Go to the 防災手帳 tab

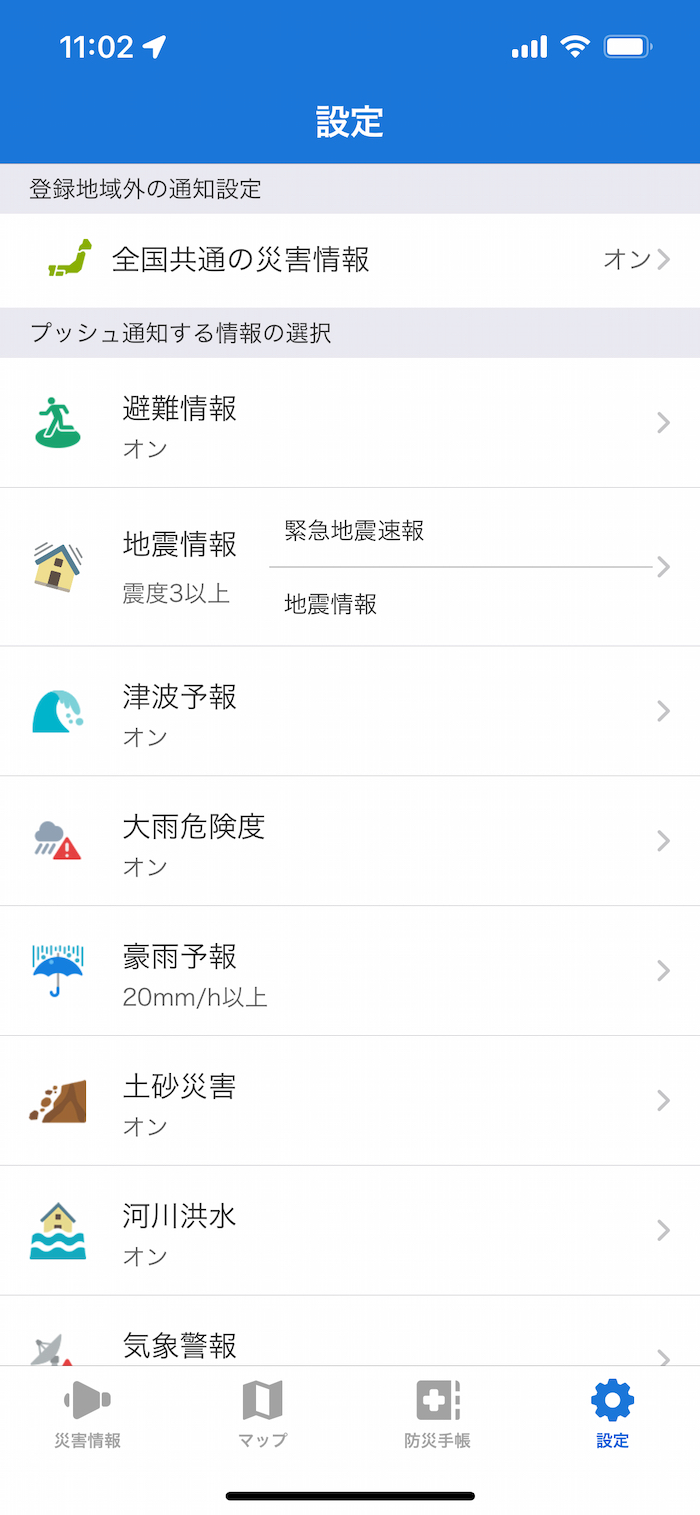pyautogui.click(x=437, y=1414)
